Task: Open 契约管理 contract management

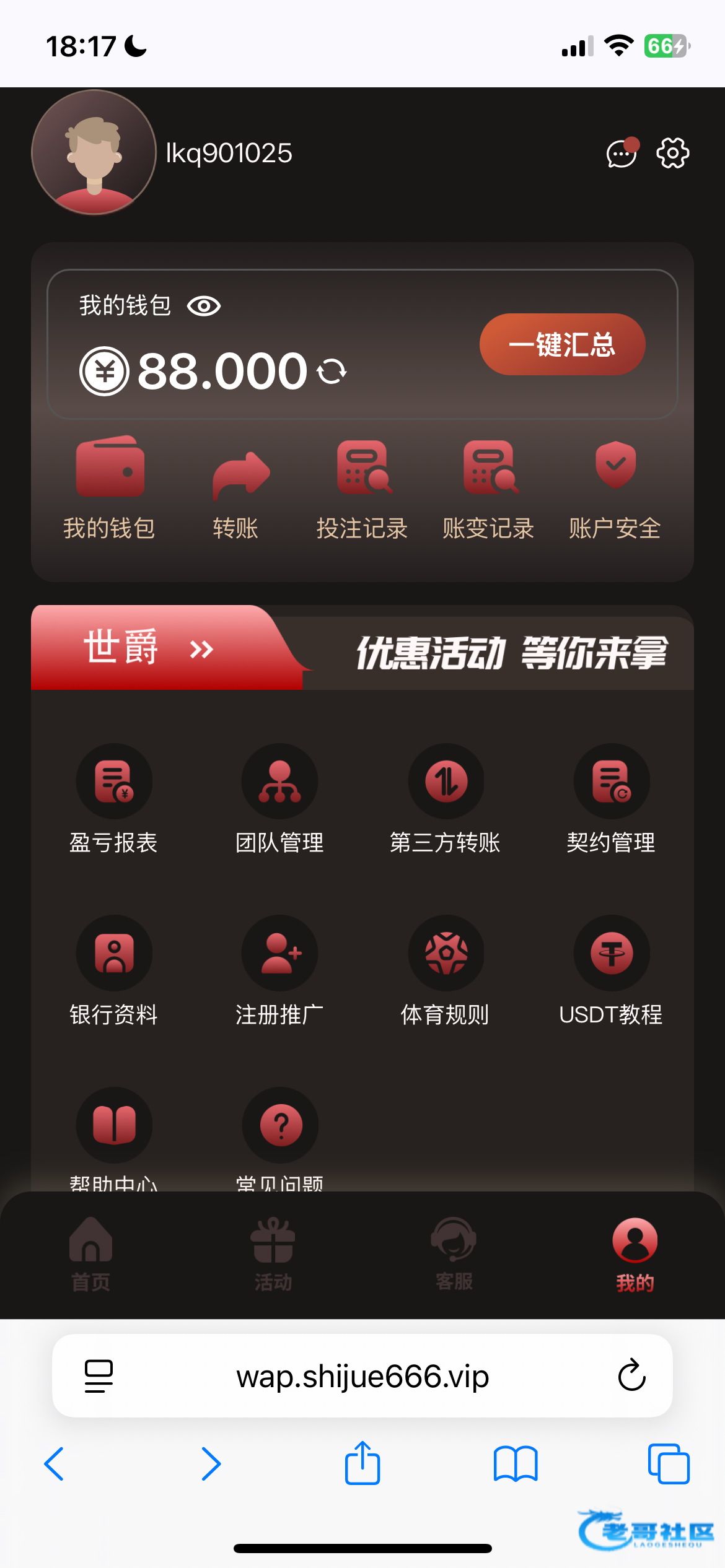Action: (x=612, y=799)
